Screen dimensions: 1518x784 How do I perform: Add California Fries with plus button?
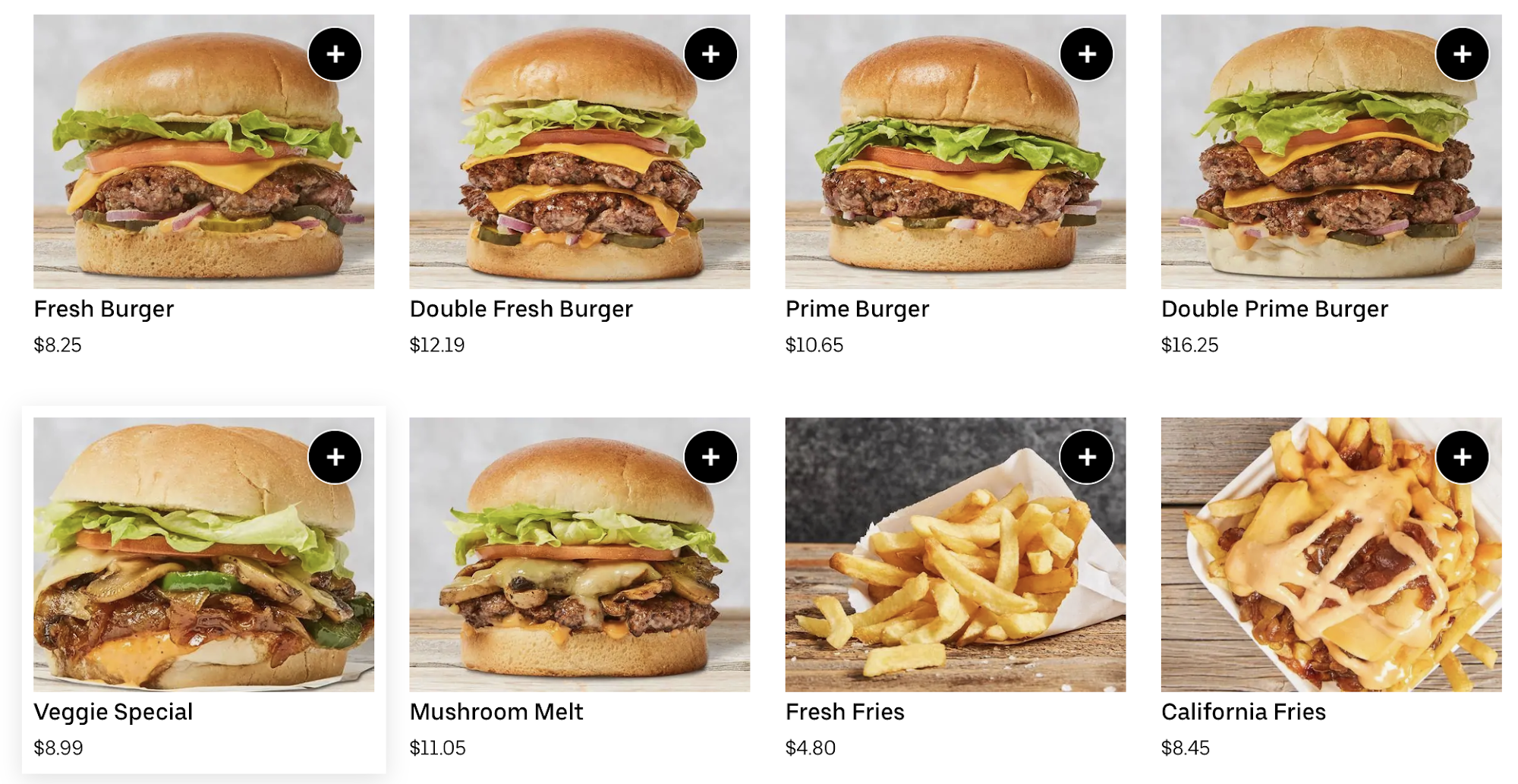pyautogui.click(x=1462, y=458)
